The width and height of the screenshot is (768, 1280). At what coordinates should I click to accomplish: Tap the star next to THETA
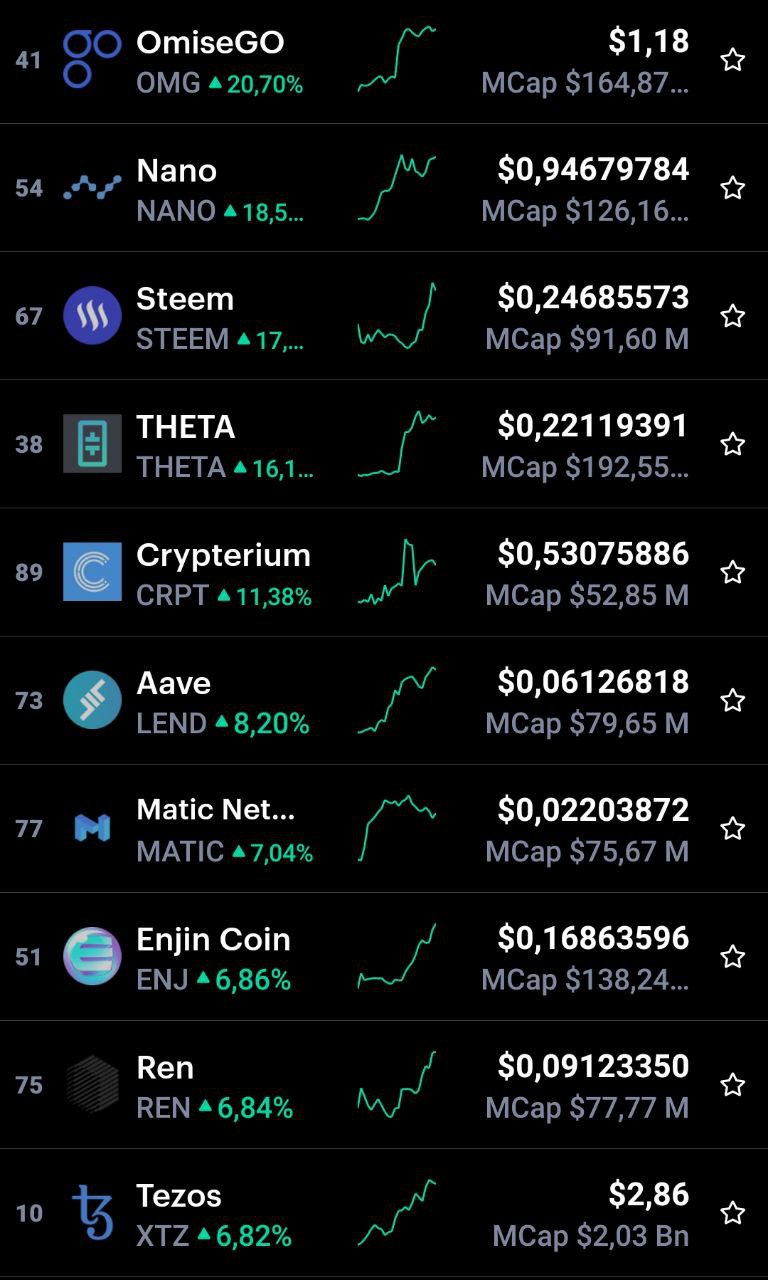point(732,444)
